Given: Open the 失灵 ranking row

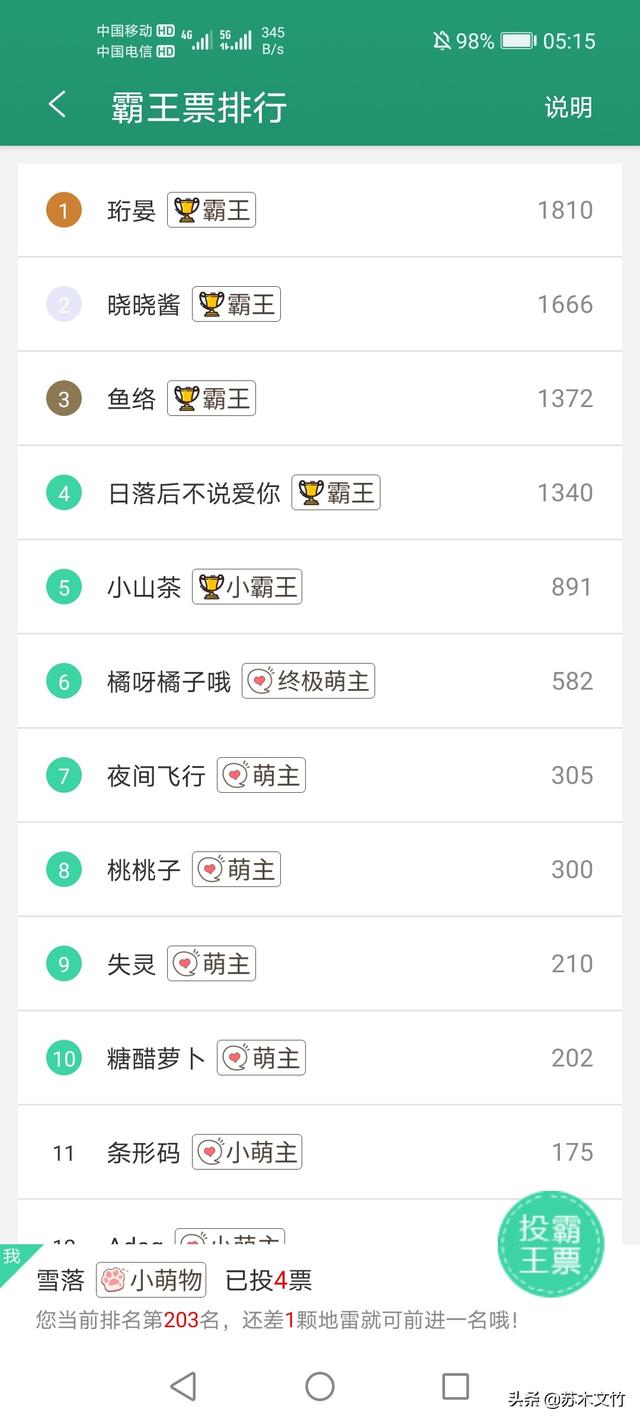Looking at the screenshot, I should point(319,964).
